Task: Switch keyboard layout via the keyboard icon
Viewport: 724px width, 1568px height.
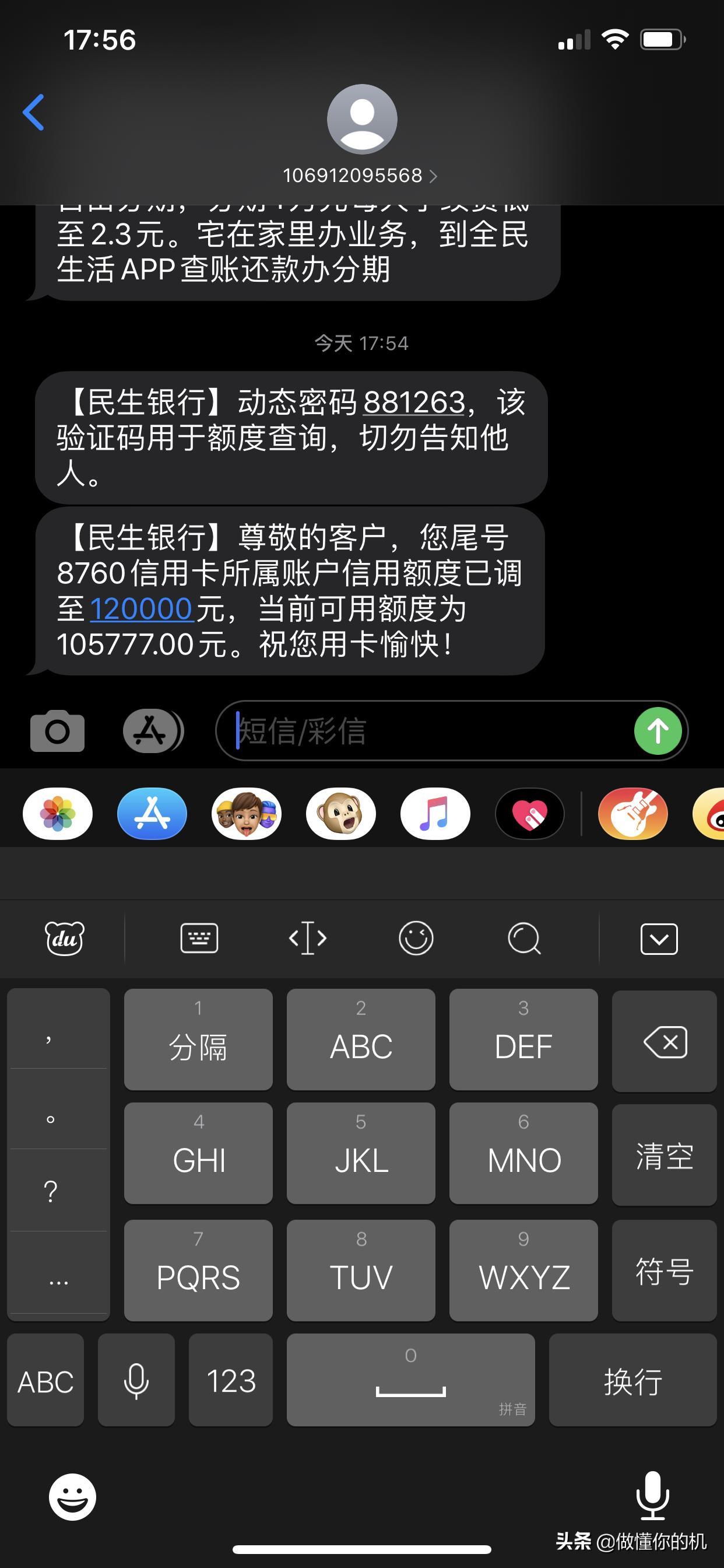Action: 199,939
